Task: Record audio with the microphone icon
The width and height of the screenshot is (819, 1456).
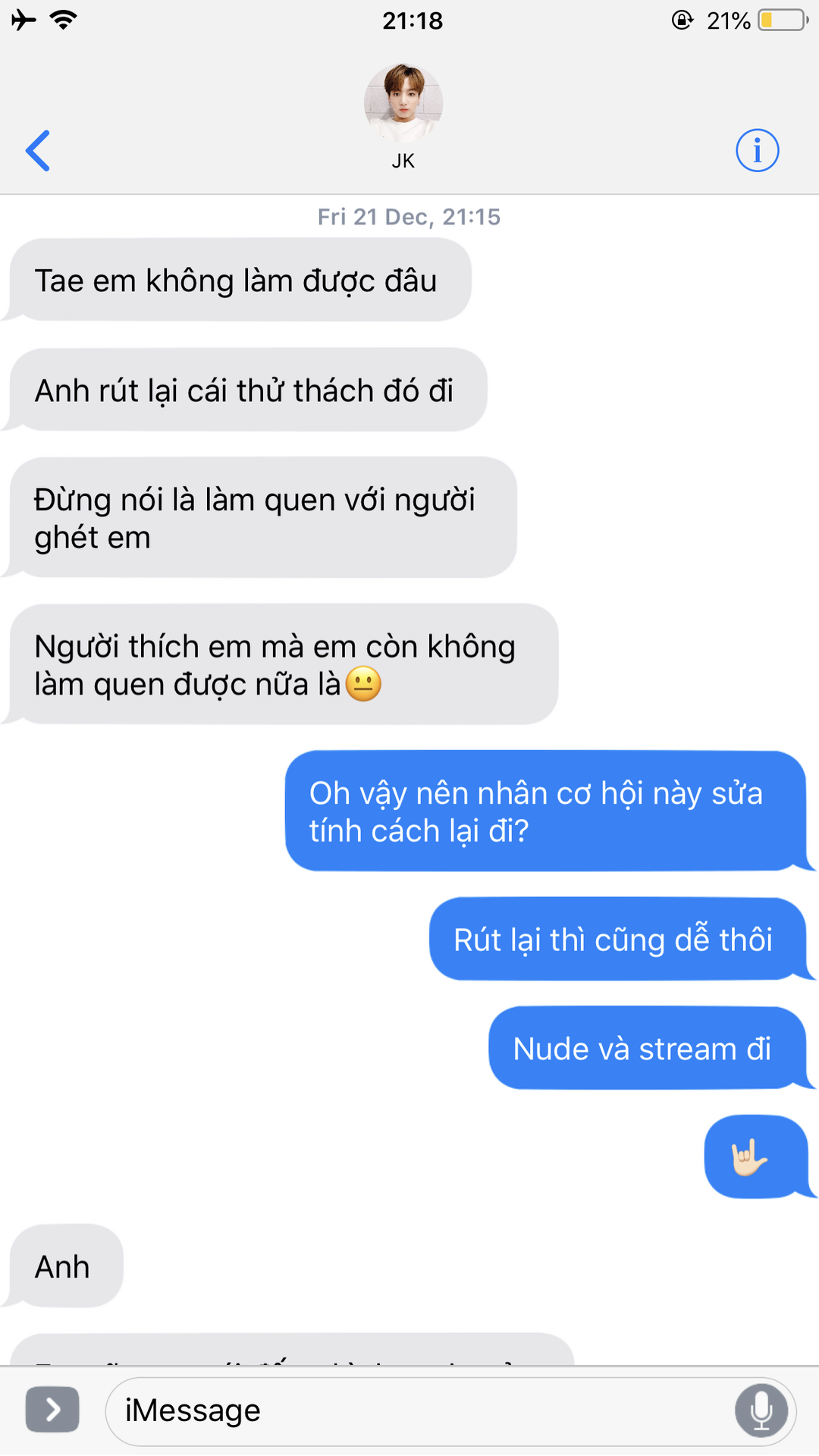Action: pyautogui.click(x=761, y=1411)
